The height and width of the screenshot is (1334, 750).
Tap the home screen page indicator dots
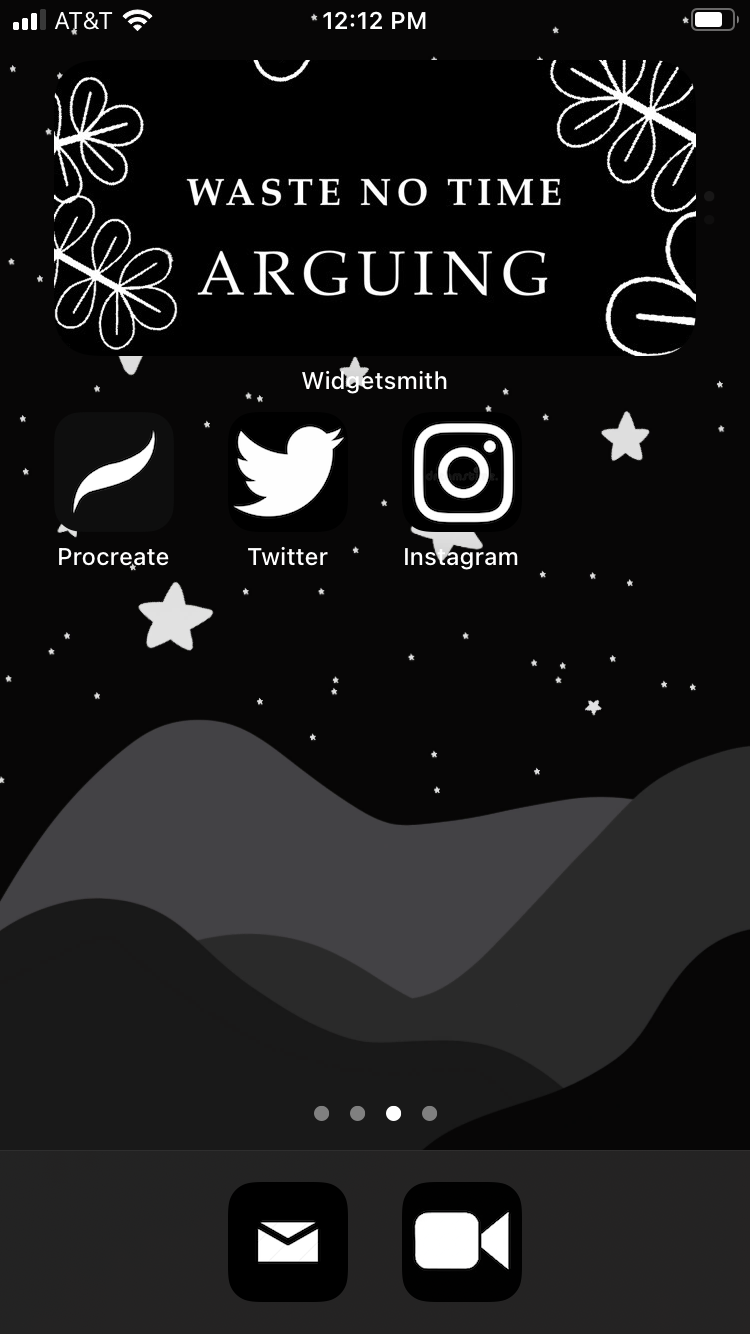[375, 1113]
